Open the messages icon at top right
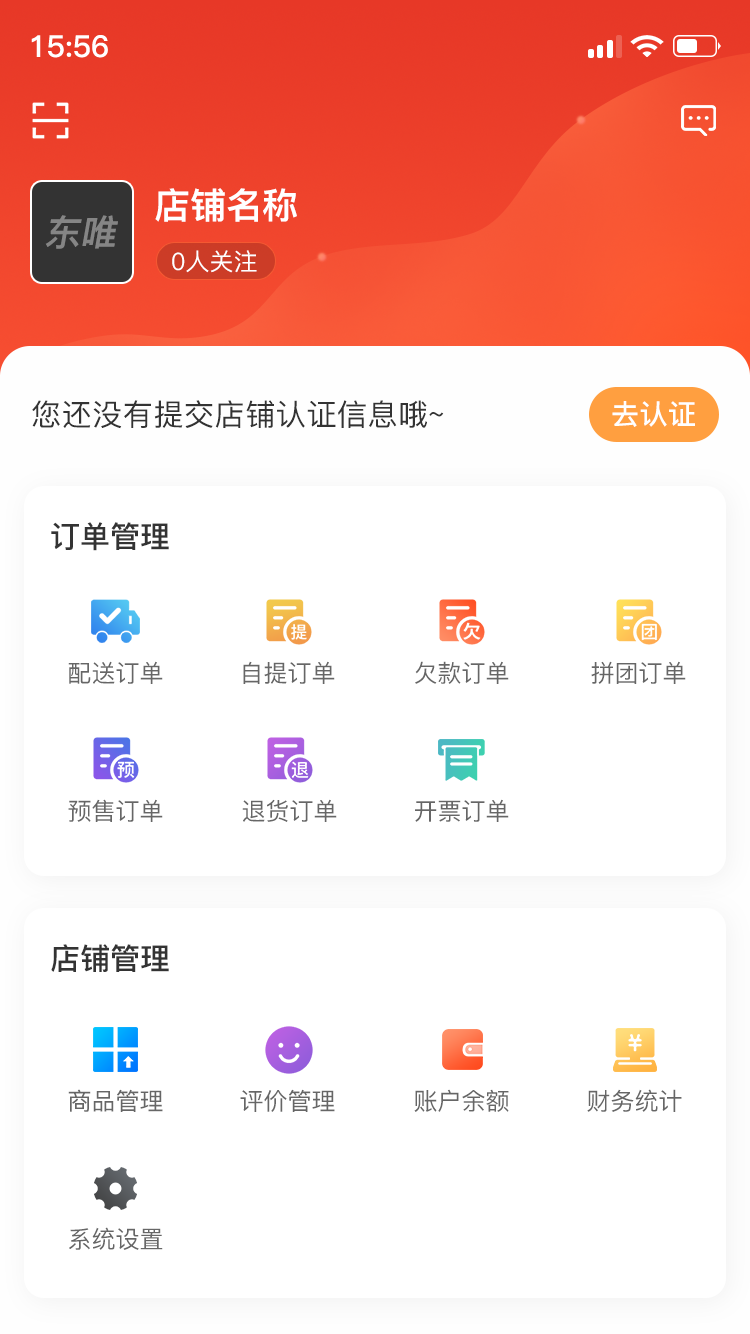Screen dimensions: 750x1334 pos(697,119)
